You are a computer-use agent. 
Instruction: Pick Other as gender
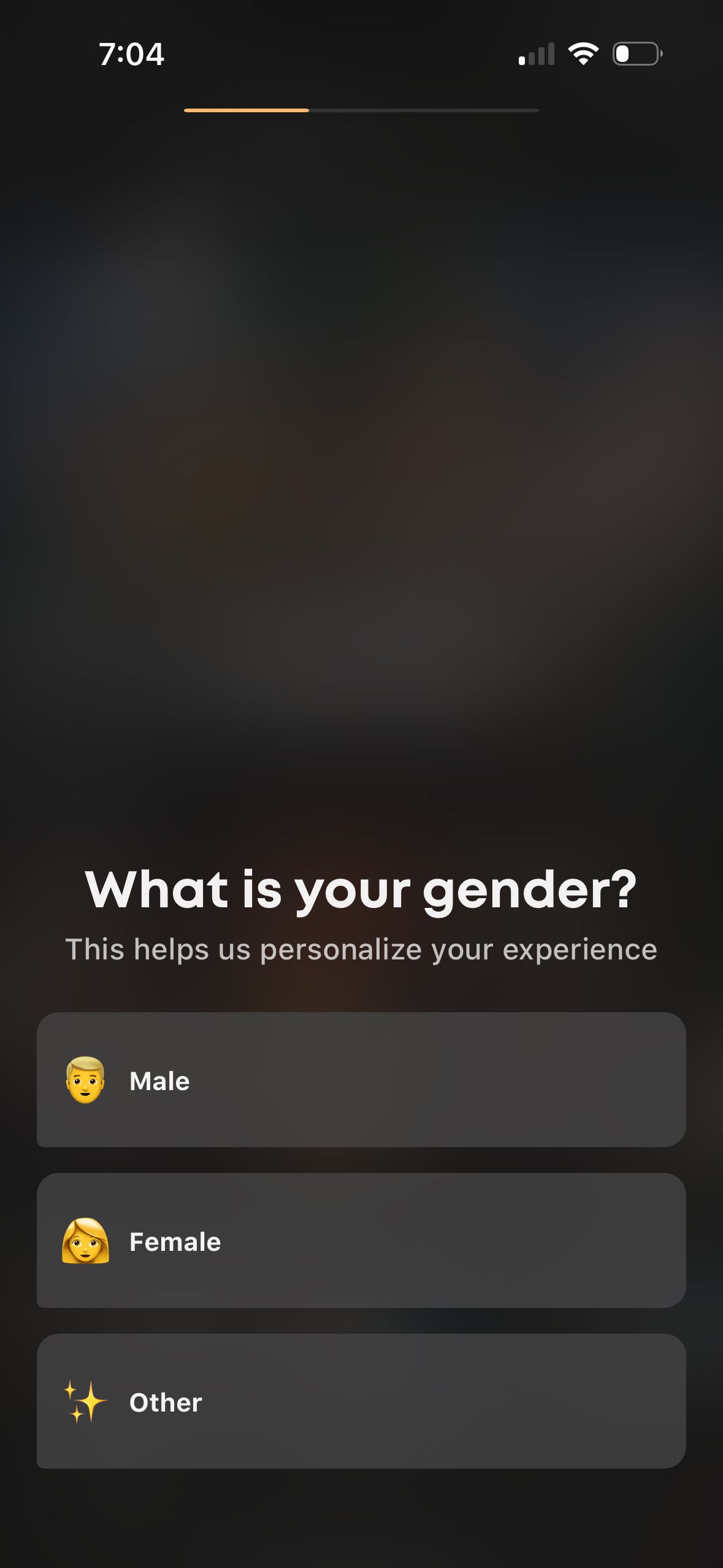361,1401
